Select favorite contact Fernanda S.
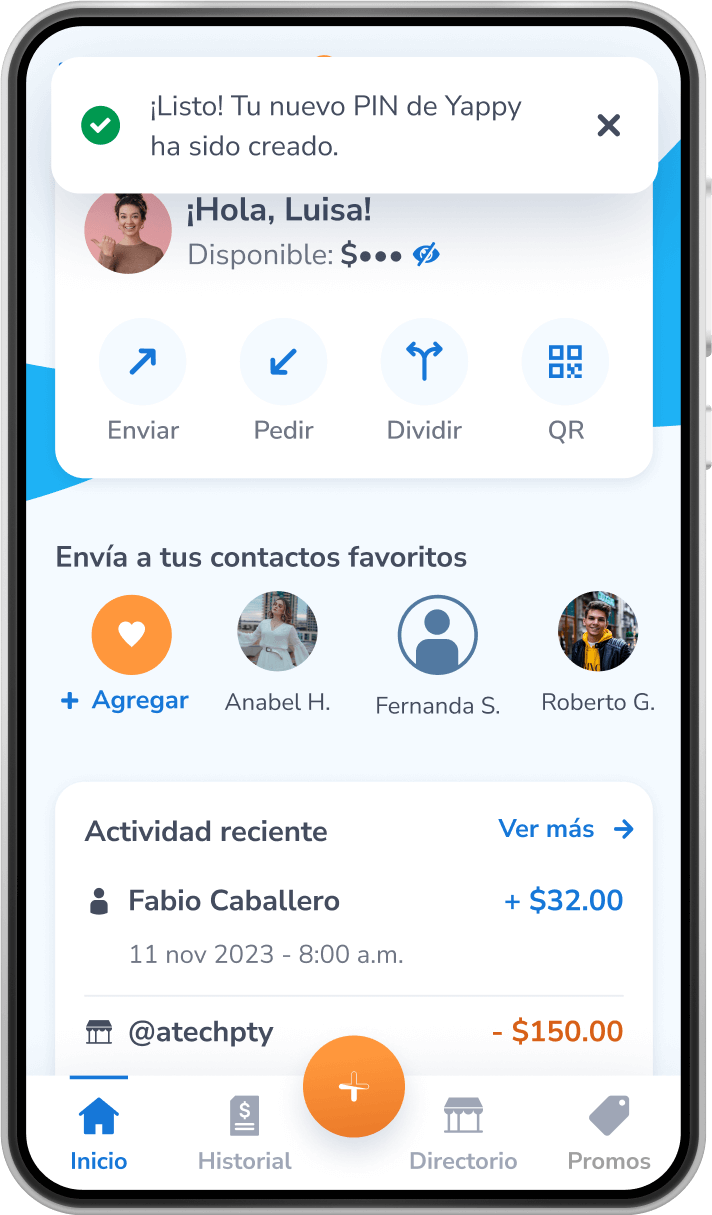The width and height of the screenshot is (712, 1215). coord(437,635)
